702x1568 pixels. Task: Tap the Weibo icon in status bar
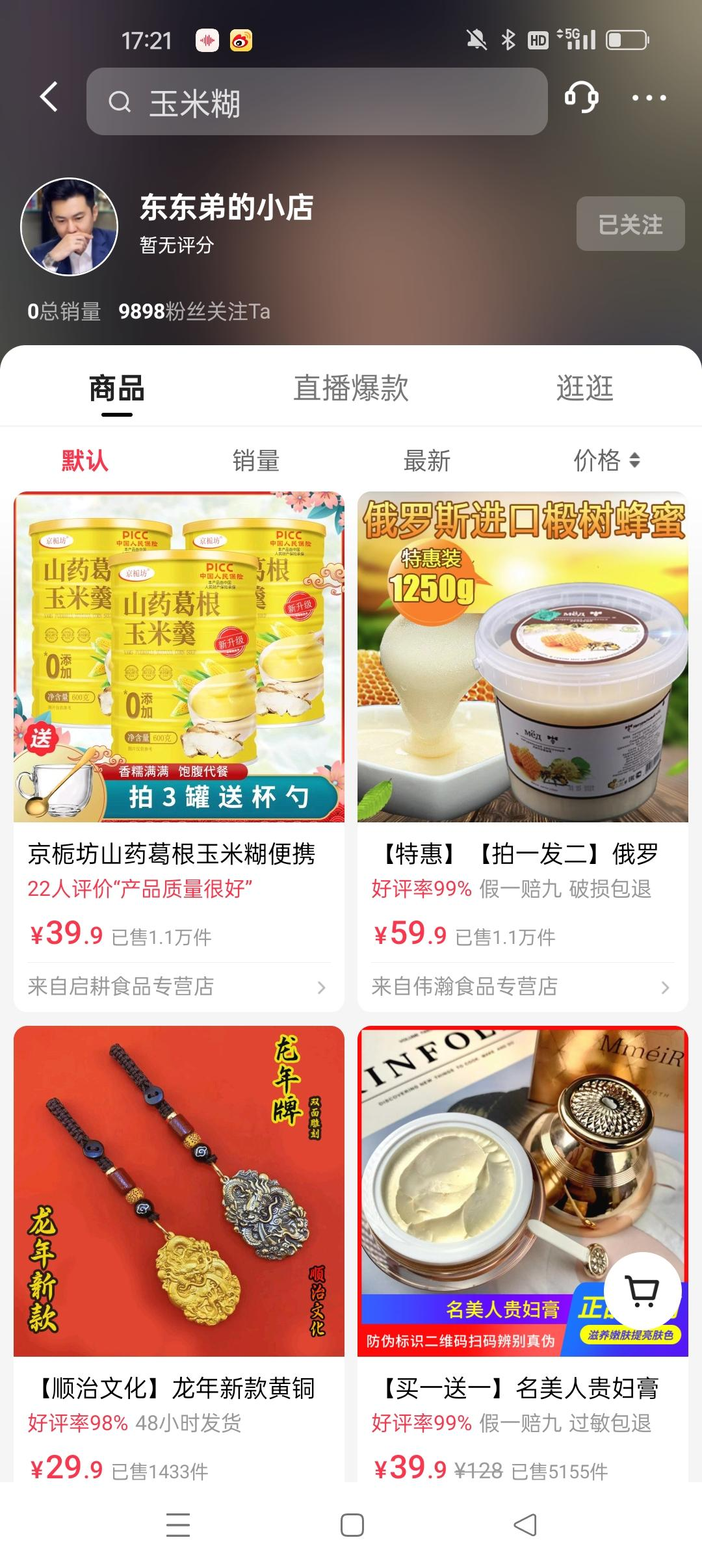pos(239,41)
